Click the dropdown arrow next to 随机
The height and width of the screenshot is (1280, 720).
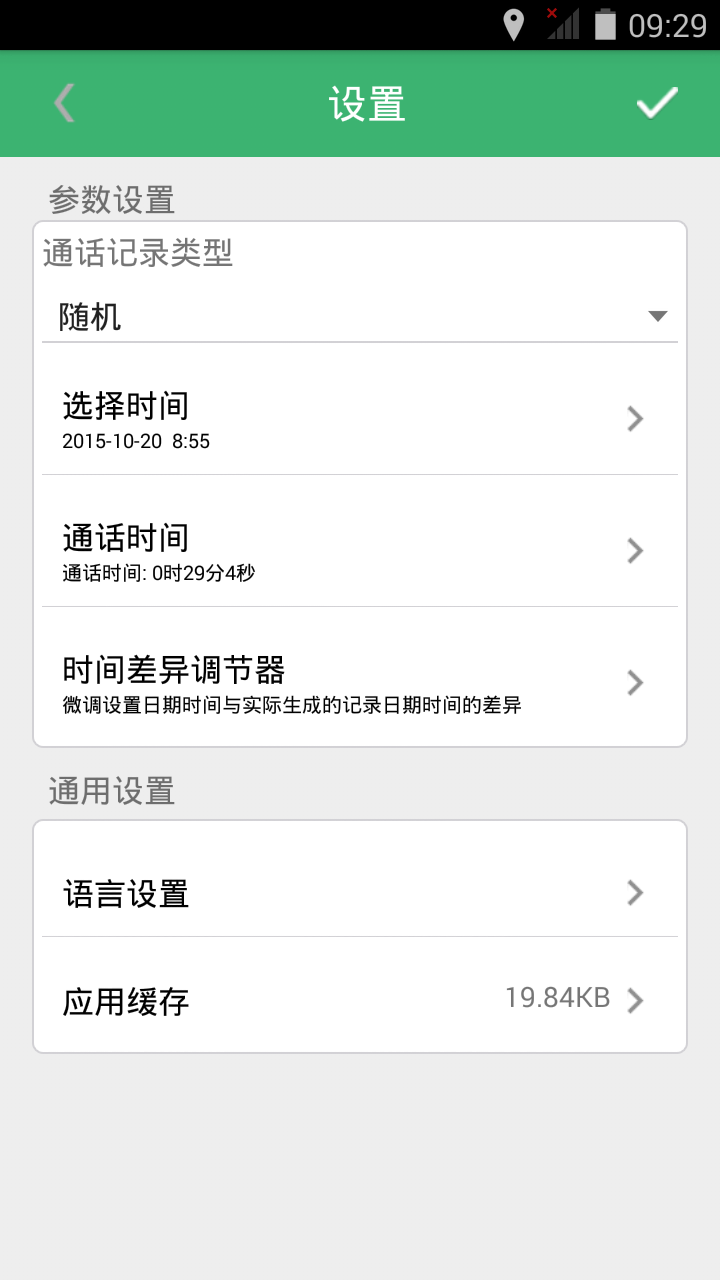click(x=658, y=315)
